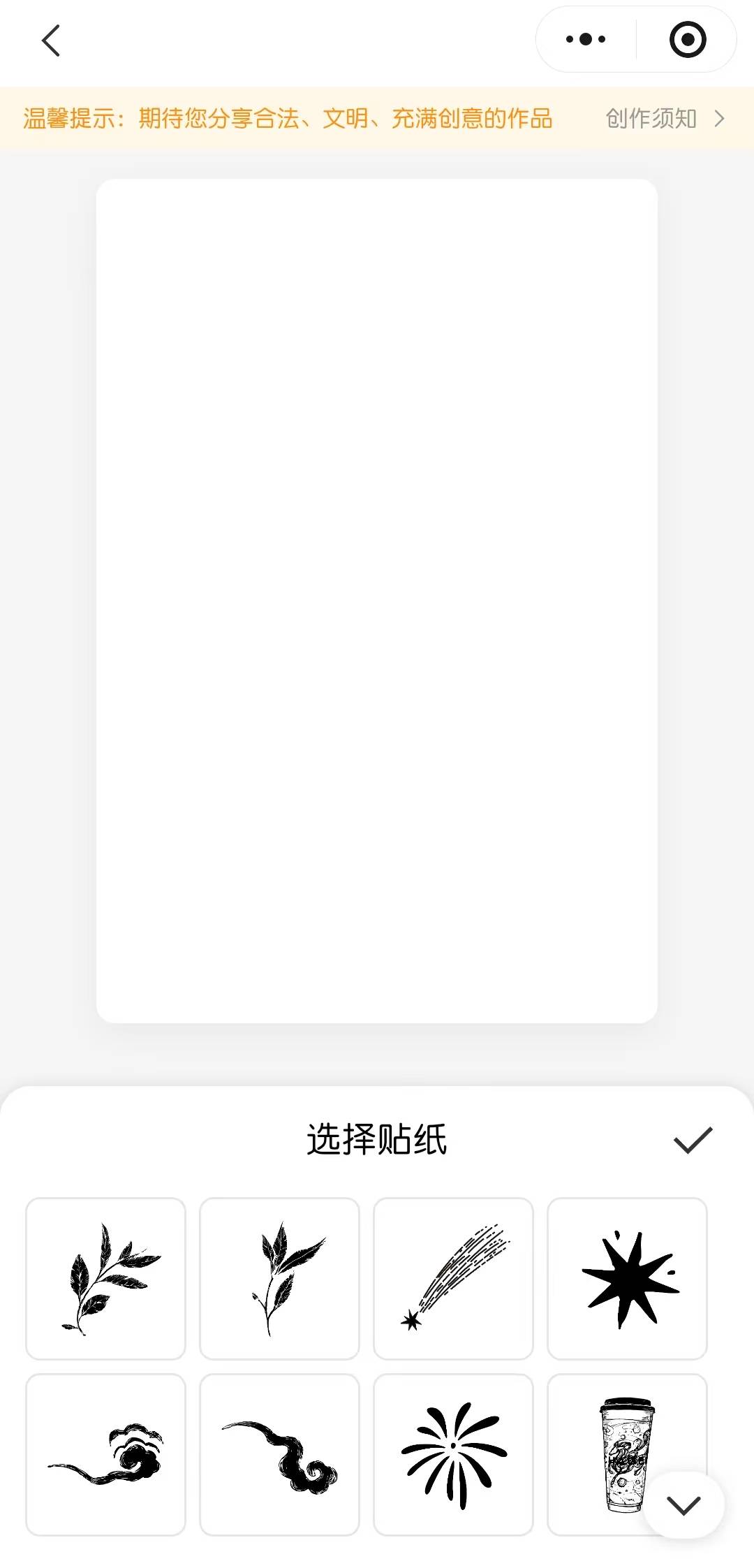This screenshot has height=1568, width=754.
Task: Close the mini program via circle icon
Action: tap(687, 40)
